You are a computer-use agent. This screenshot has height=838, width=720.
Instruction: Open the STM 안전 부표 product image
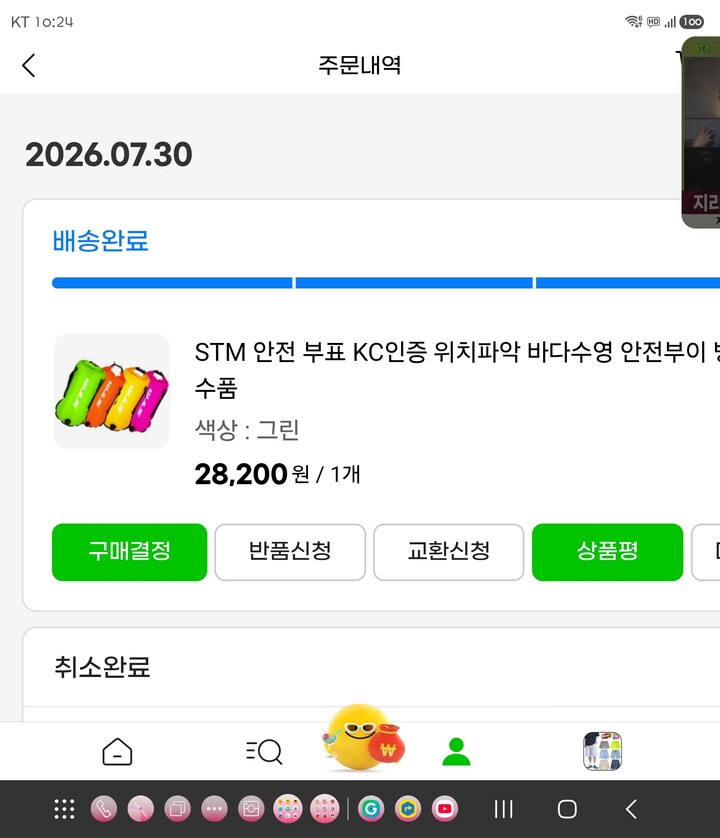(112, 391)
